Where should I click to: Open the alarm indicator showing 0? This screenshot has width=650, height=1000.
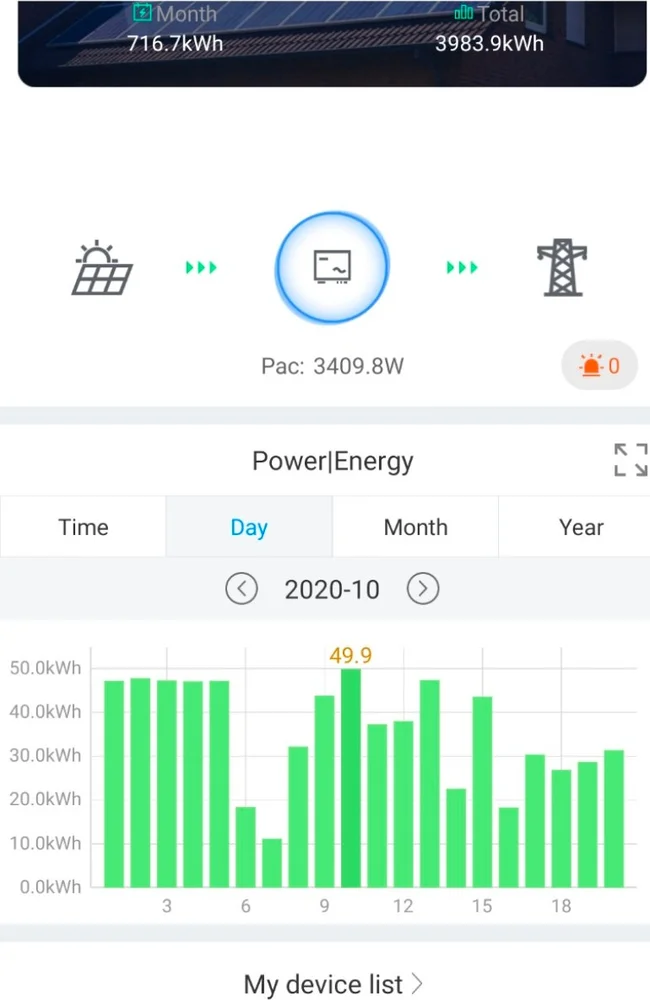[x=600, y=366]
